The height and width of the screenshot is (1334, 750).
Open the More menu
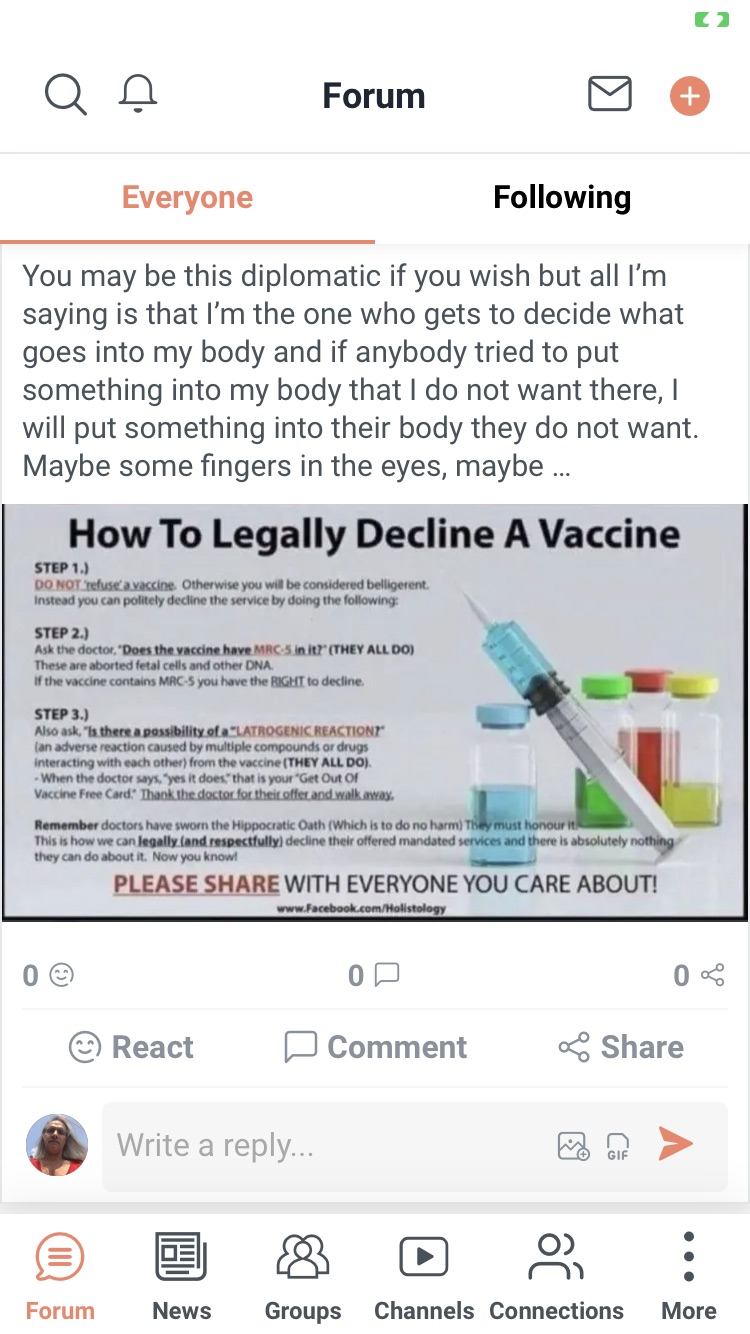[x=689, y=1276]
